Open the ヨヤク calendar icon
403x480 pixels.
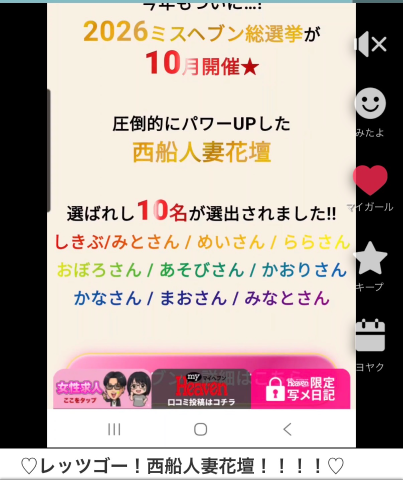370,335
